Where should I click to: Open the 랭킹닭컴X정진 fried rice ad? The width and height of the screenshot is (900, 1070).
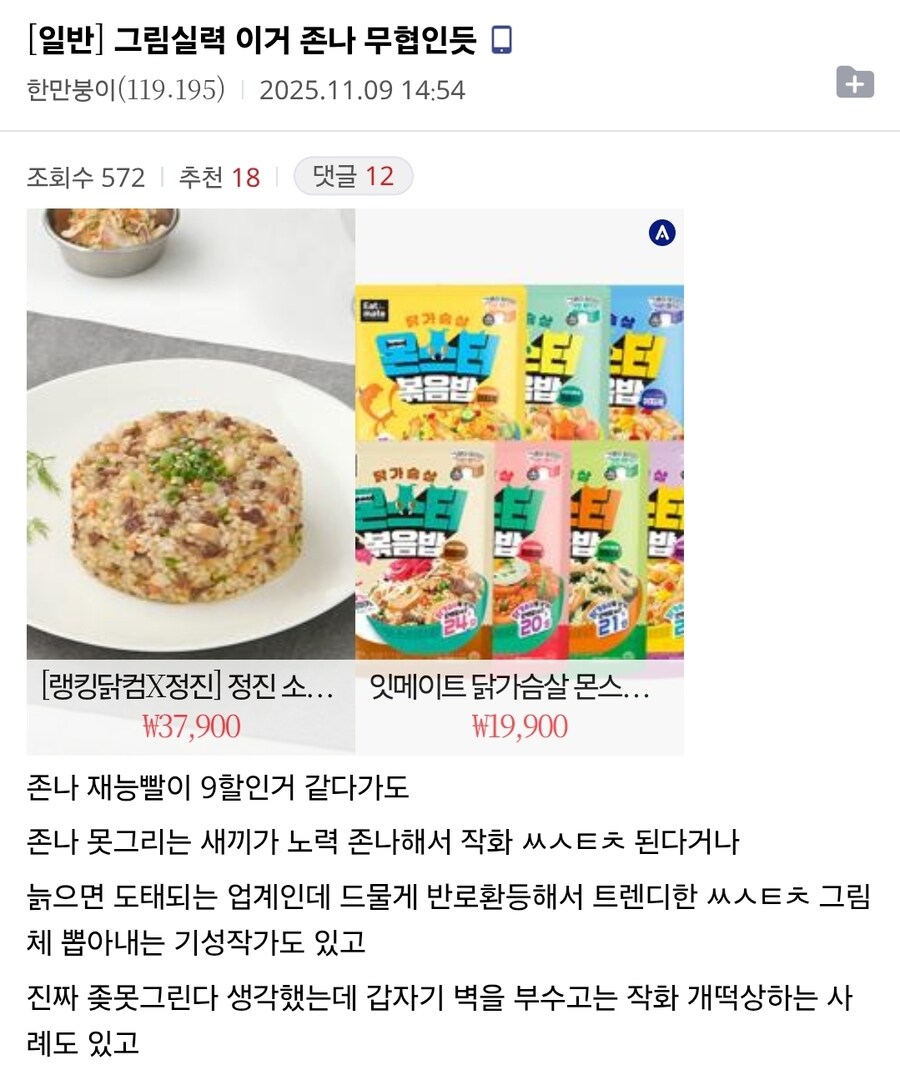point(190,480)
